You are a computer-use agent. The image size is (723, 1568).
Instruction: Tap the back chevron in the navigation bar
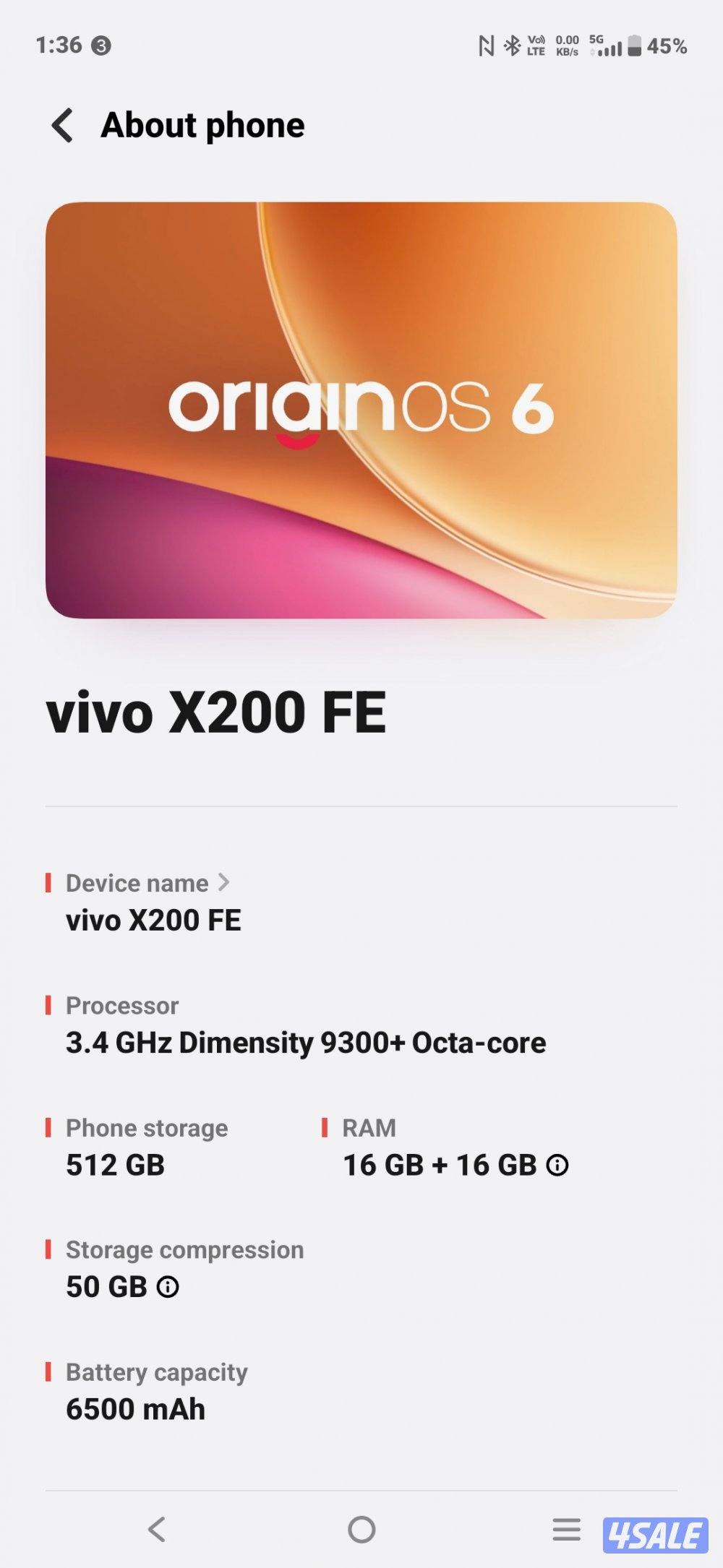pyautogui.click(x=158, y=1530)
